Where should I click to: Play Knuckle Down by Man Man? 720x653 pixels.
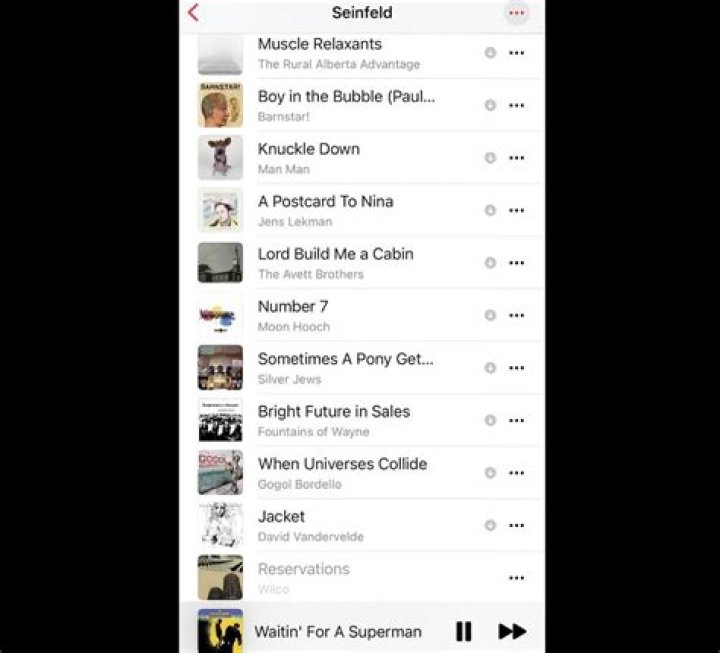(309, 158)
